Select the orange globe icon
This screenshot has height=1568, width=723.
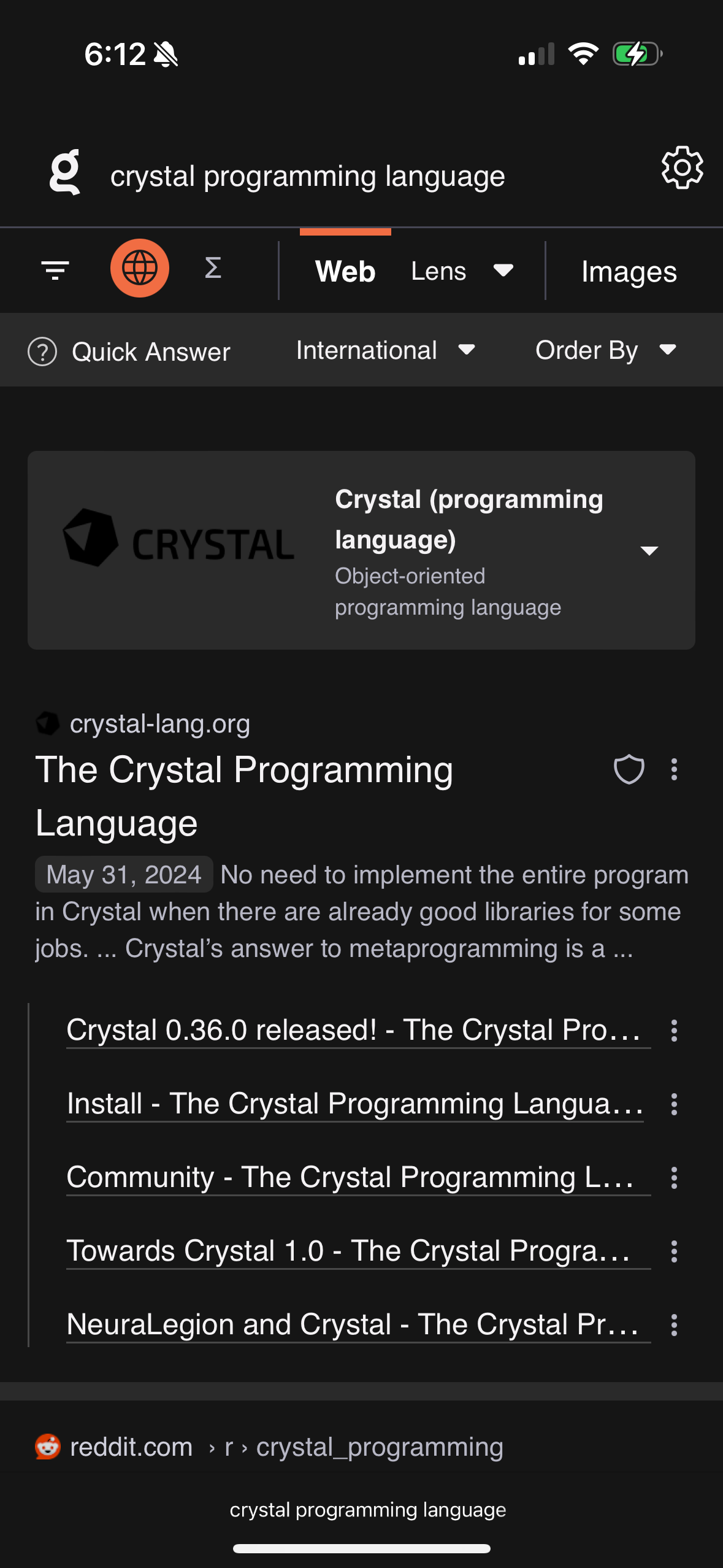[140, 268]
